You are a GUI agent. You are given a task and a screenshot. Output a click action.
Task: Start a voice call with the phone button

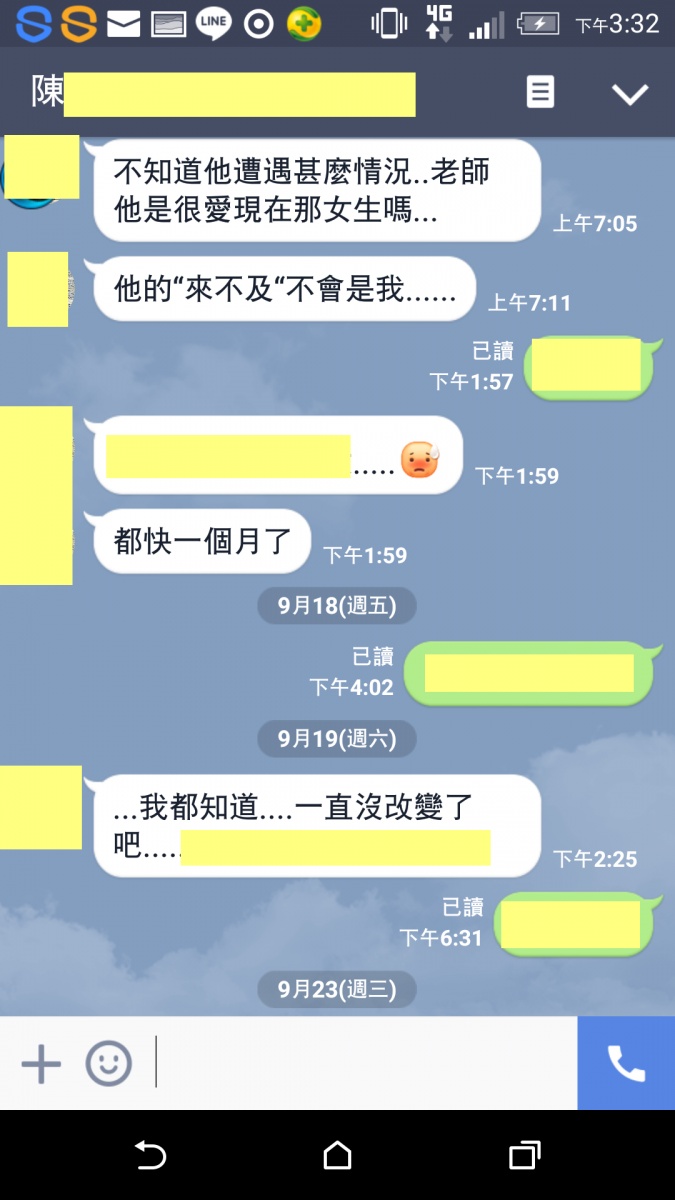tap(626, 1064)
